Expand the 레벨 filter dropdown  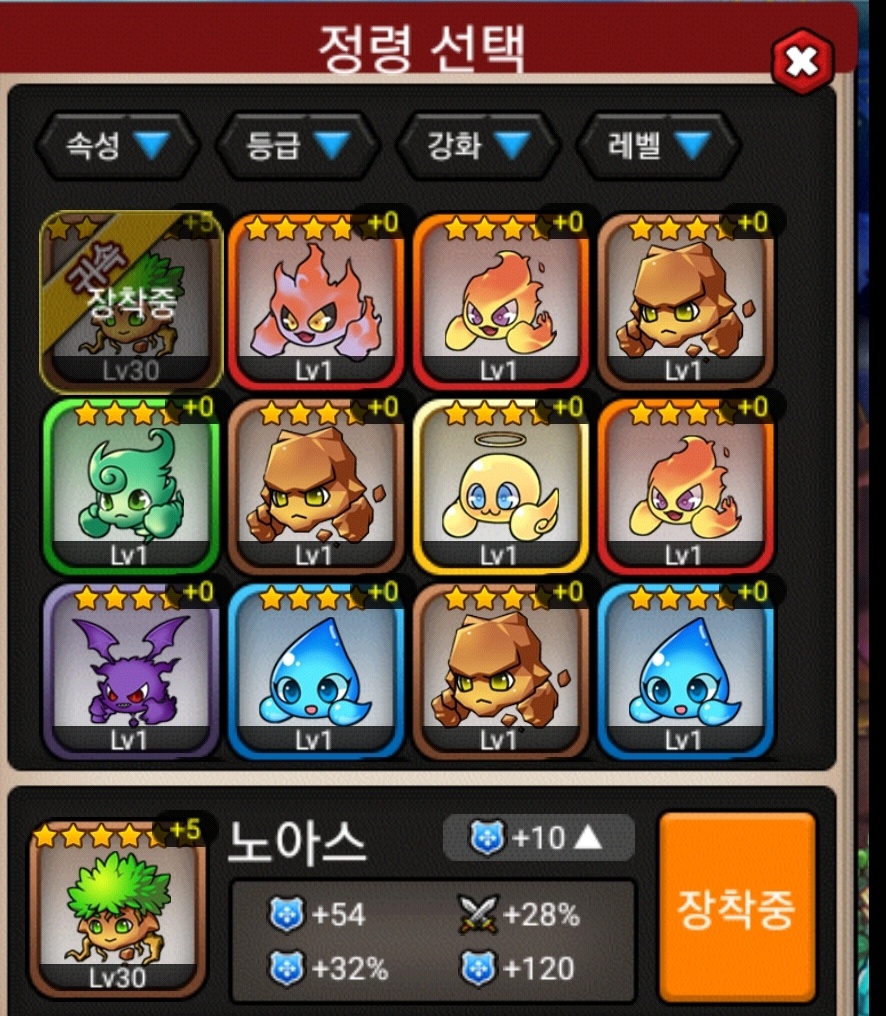(658, 147)
